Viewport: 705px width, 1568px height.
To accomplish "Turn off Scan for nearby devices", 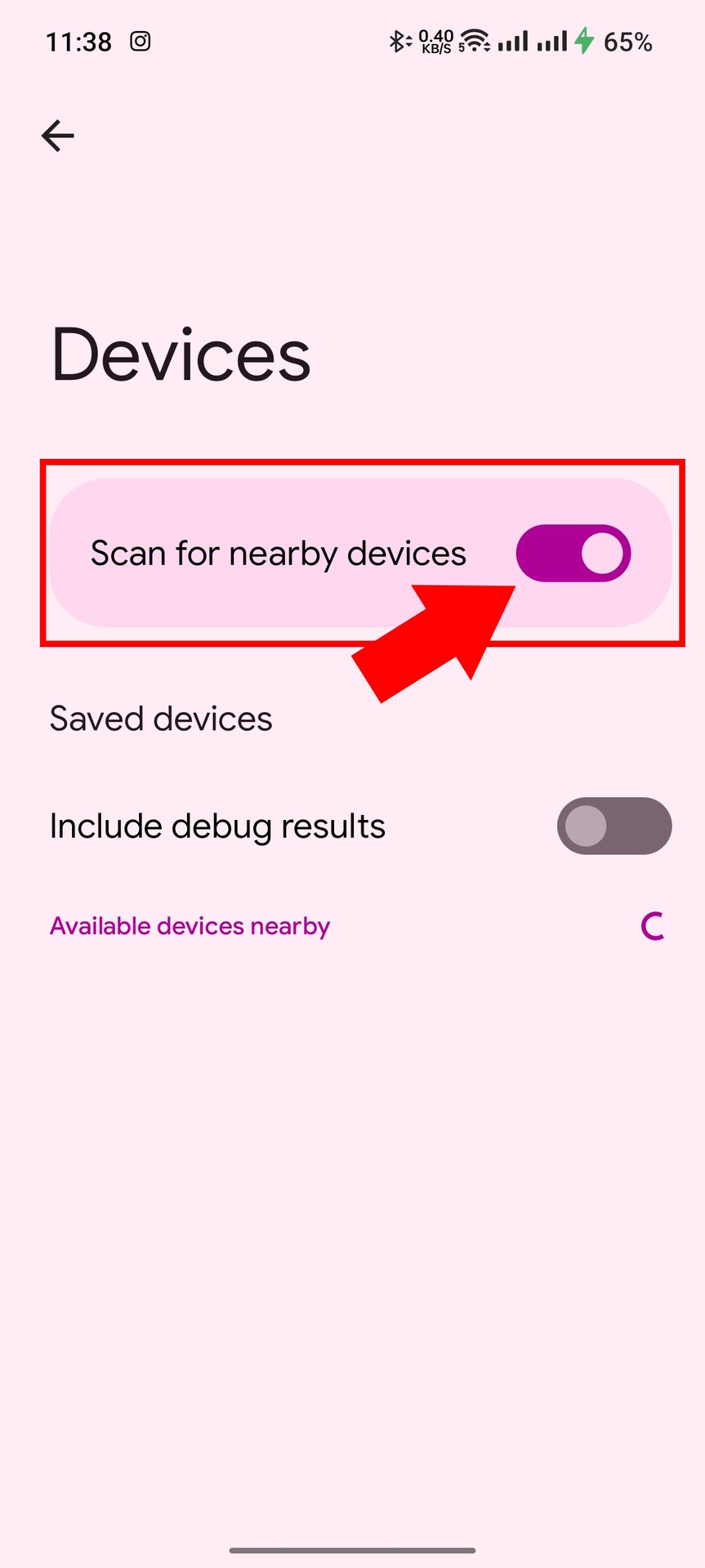I will pyautogui.click(x=573, y=553).
